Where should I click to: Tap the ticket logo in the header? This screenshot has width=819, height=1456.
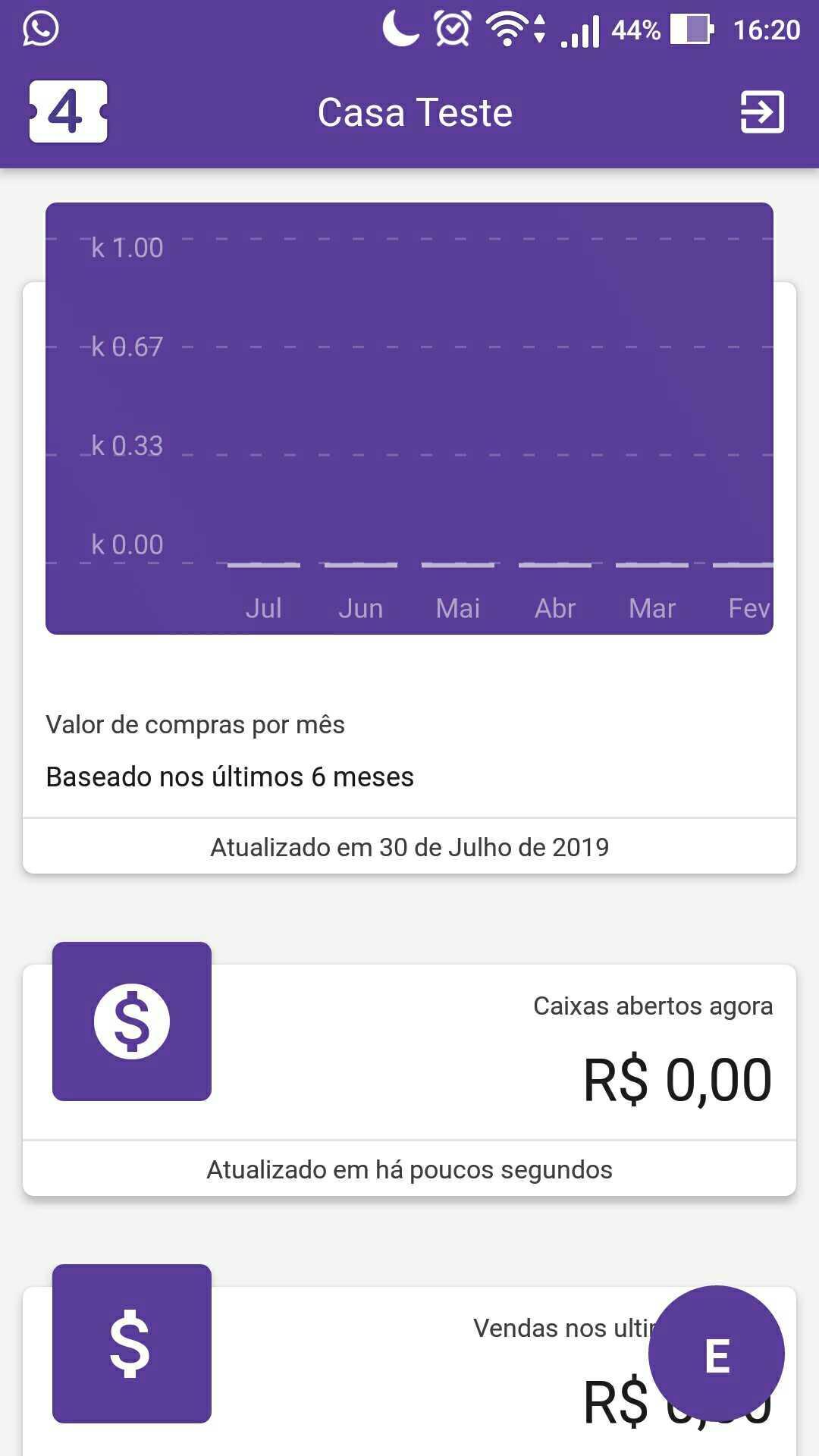[x=68, y=111]
